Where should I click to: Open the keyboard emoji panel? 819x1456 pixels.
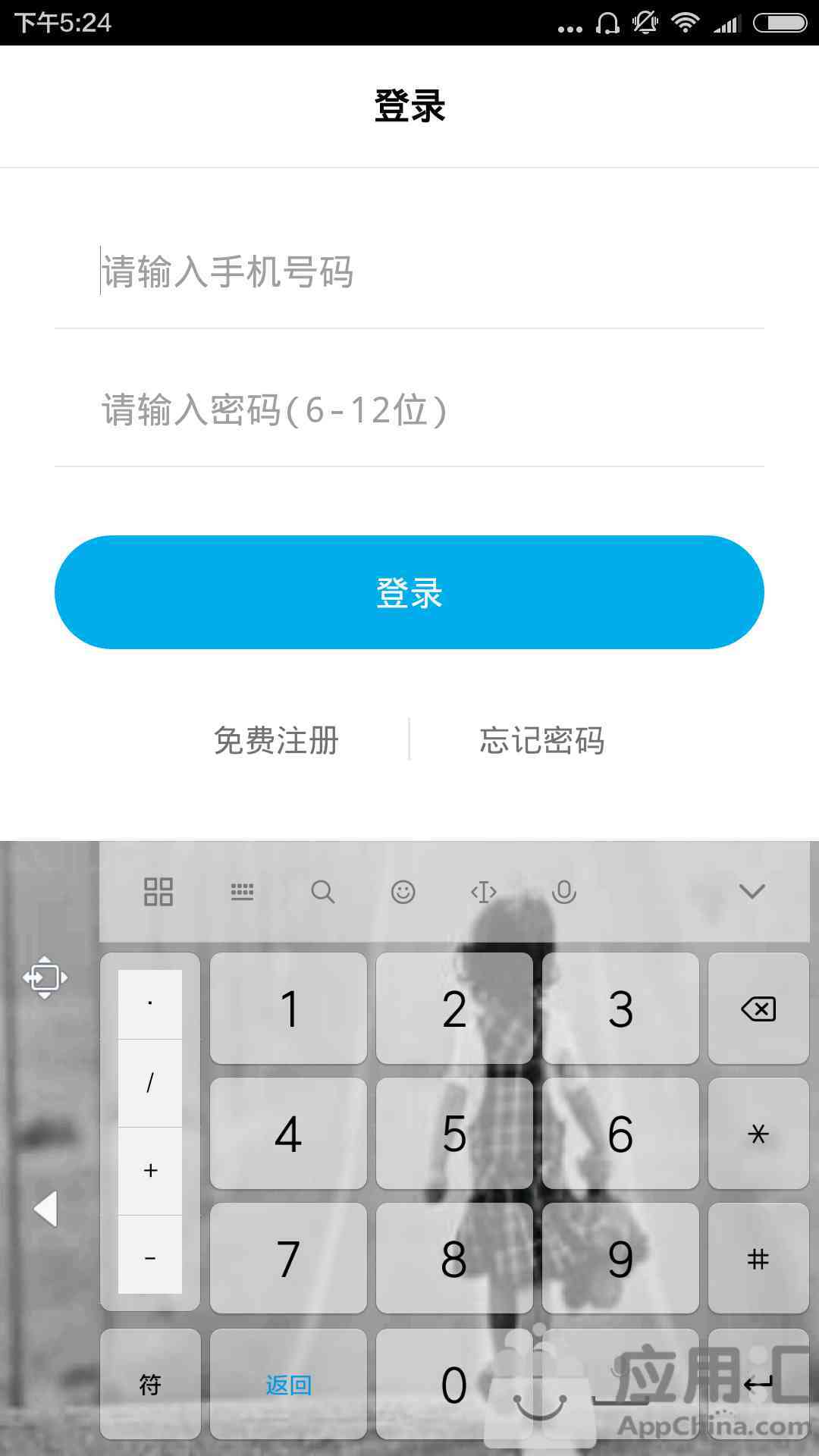[x=403, y=892]
